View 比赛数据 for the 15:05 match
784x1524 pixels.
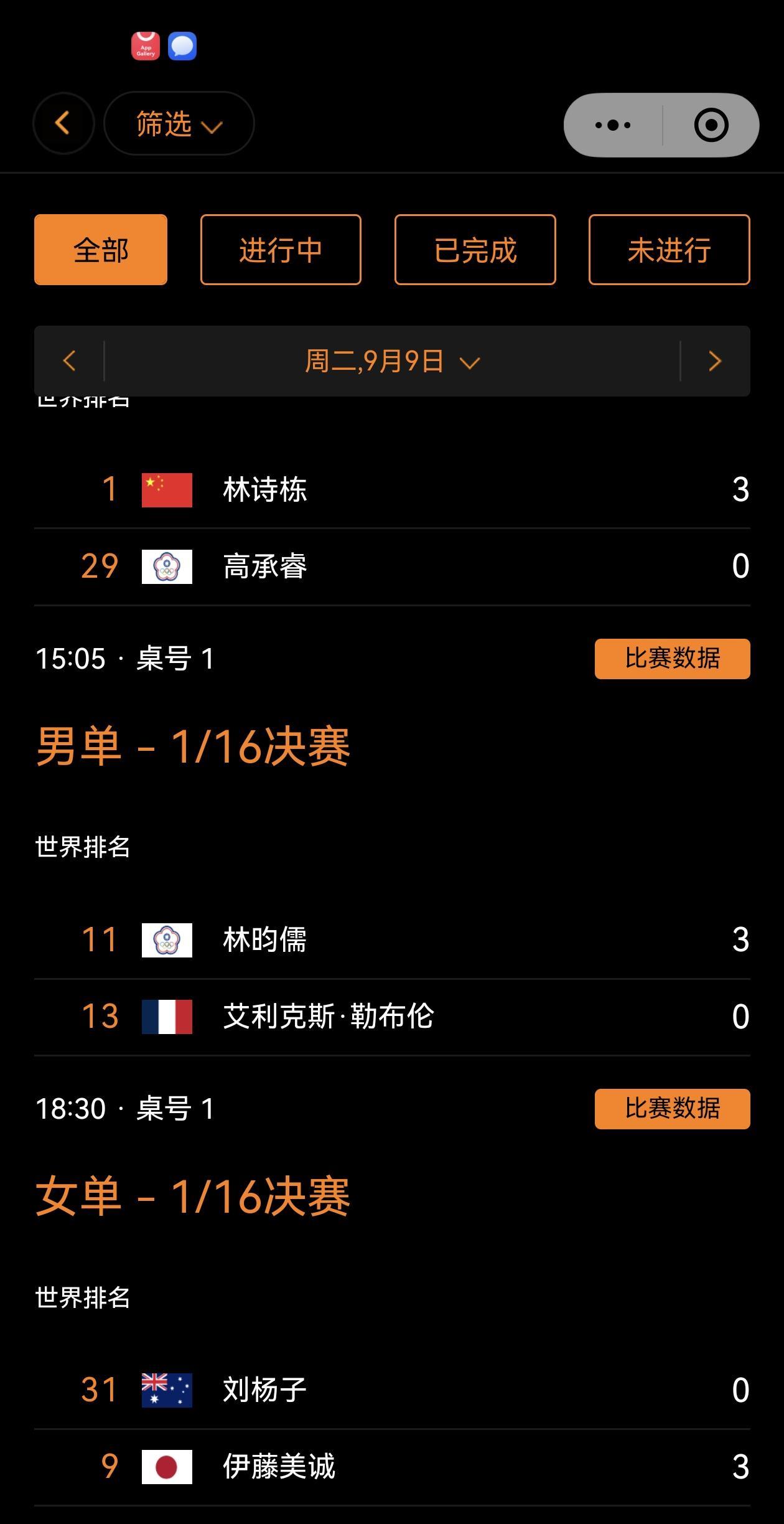[672, 659]
